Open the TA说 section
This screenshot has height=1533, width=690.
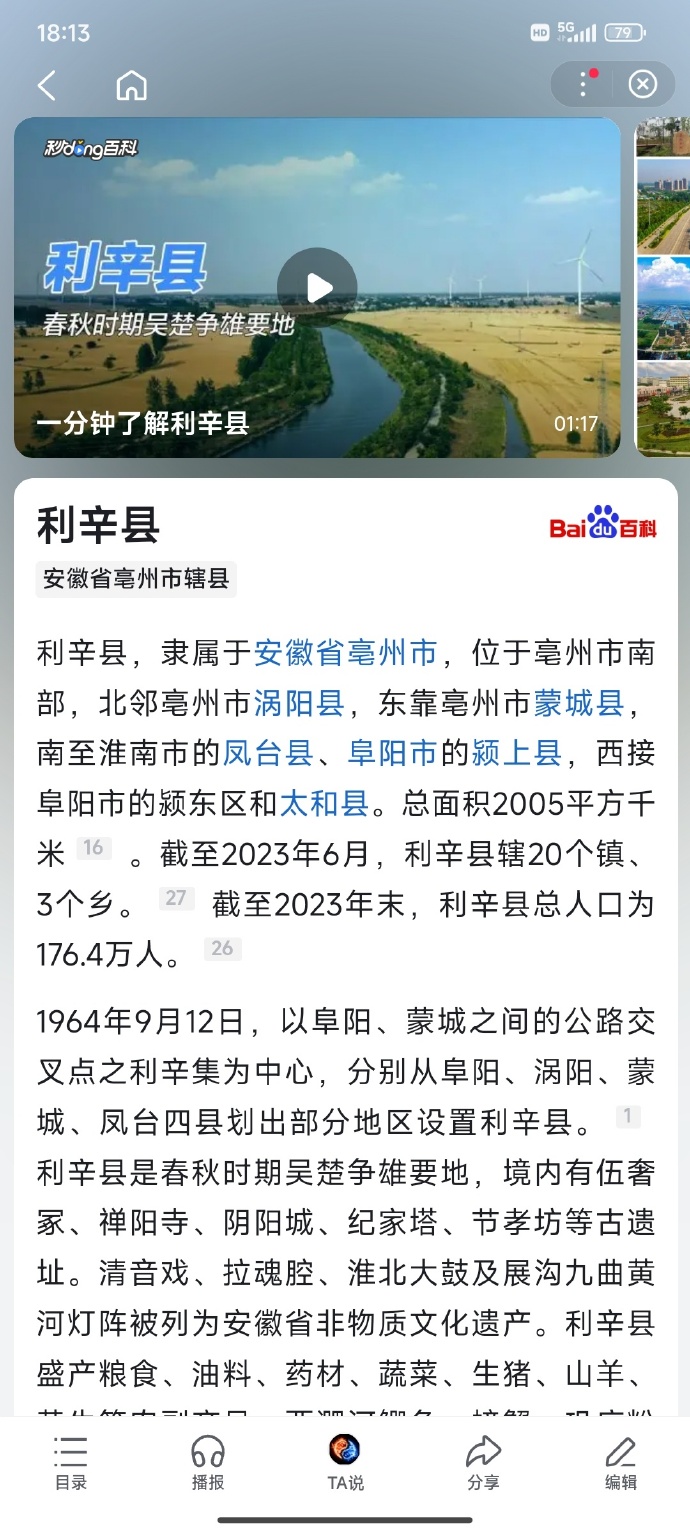point(345,1463)
